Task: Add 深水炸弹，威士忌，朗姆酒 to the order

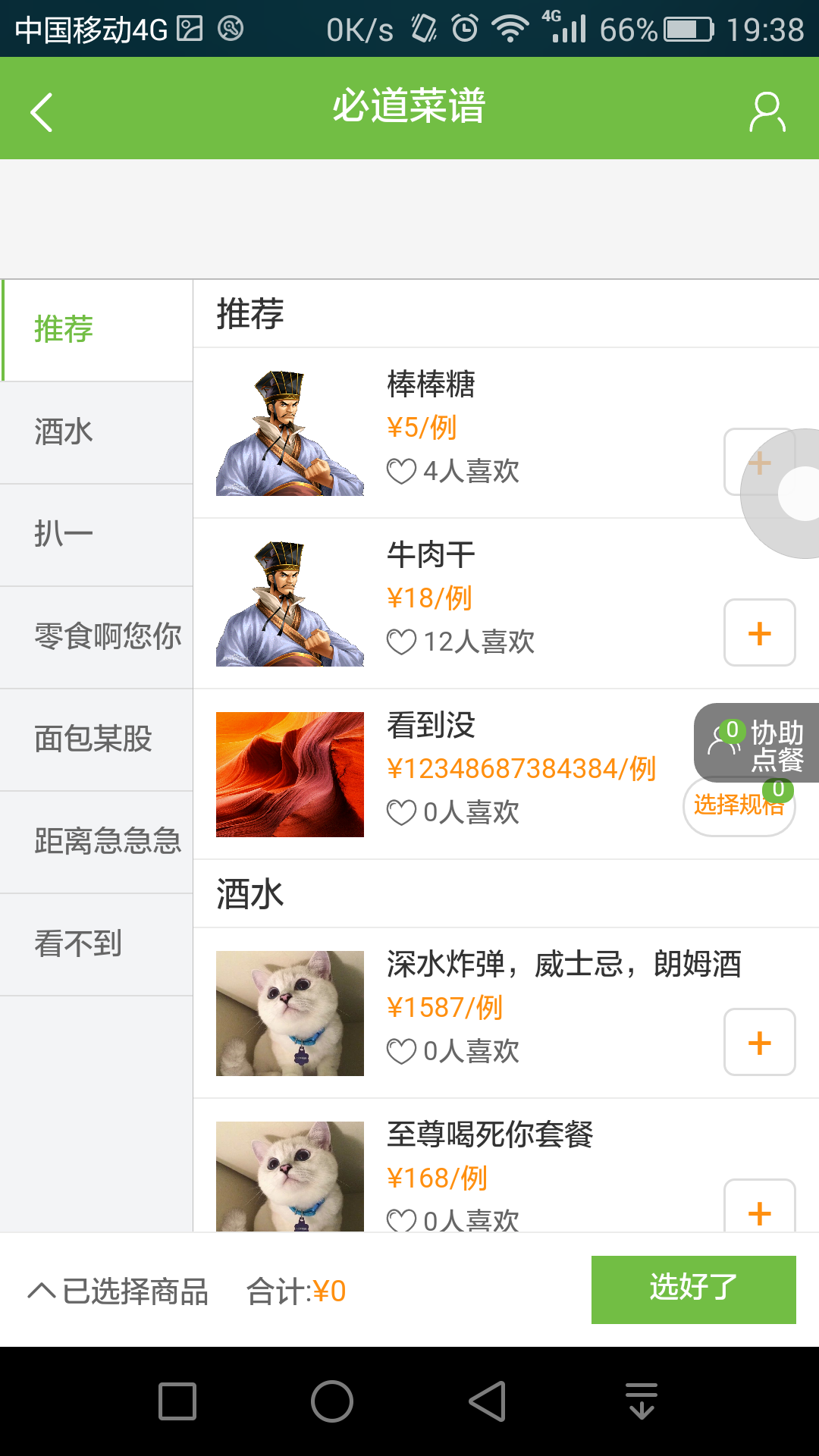Action: click(759, 1043)
